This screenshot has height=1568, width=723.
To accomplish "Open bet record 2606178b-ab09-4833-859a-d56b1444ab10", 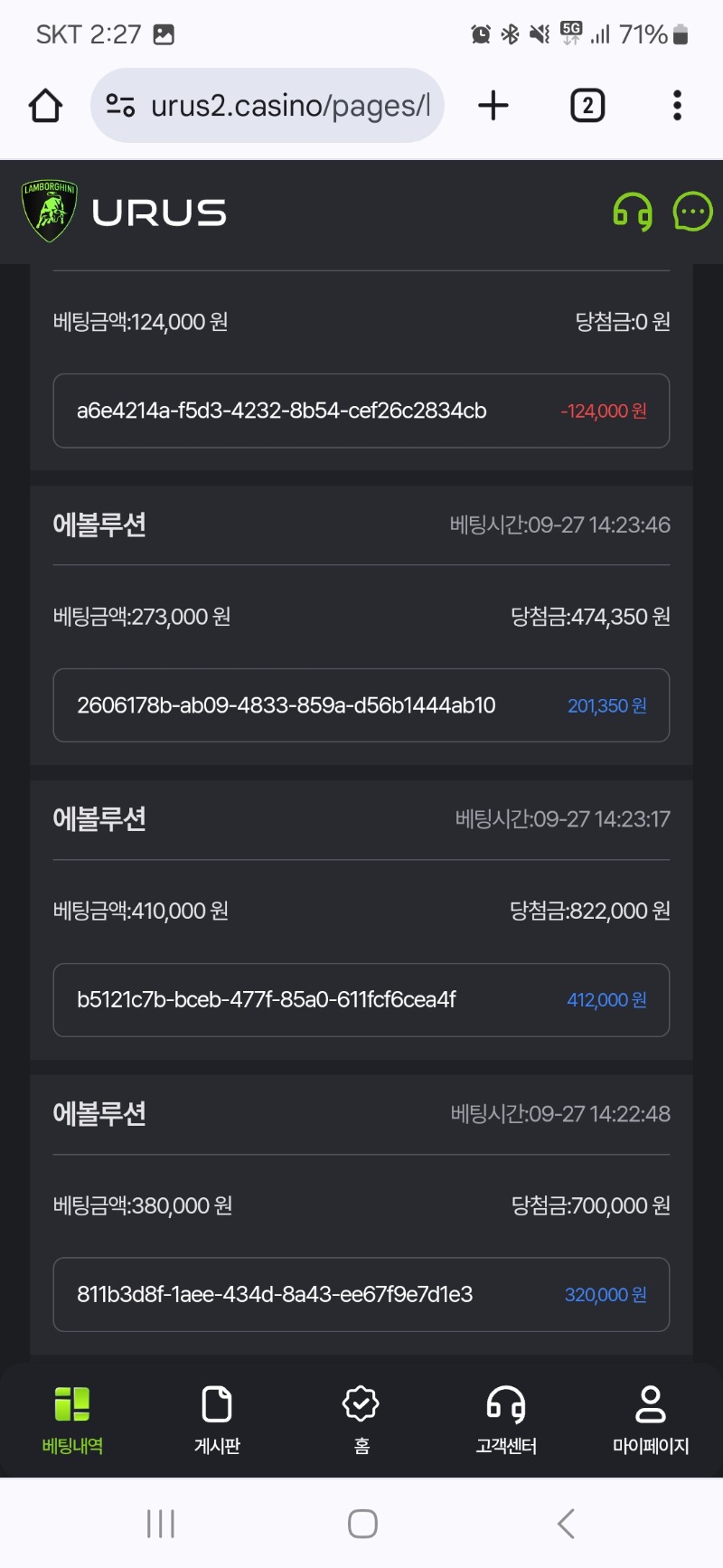I will click(361, 705).
